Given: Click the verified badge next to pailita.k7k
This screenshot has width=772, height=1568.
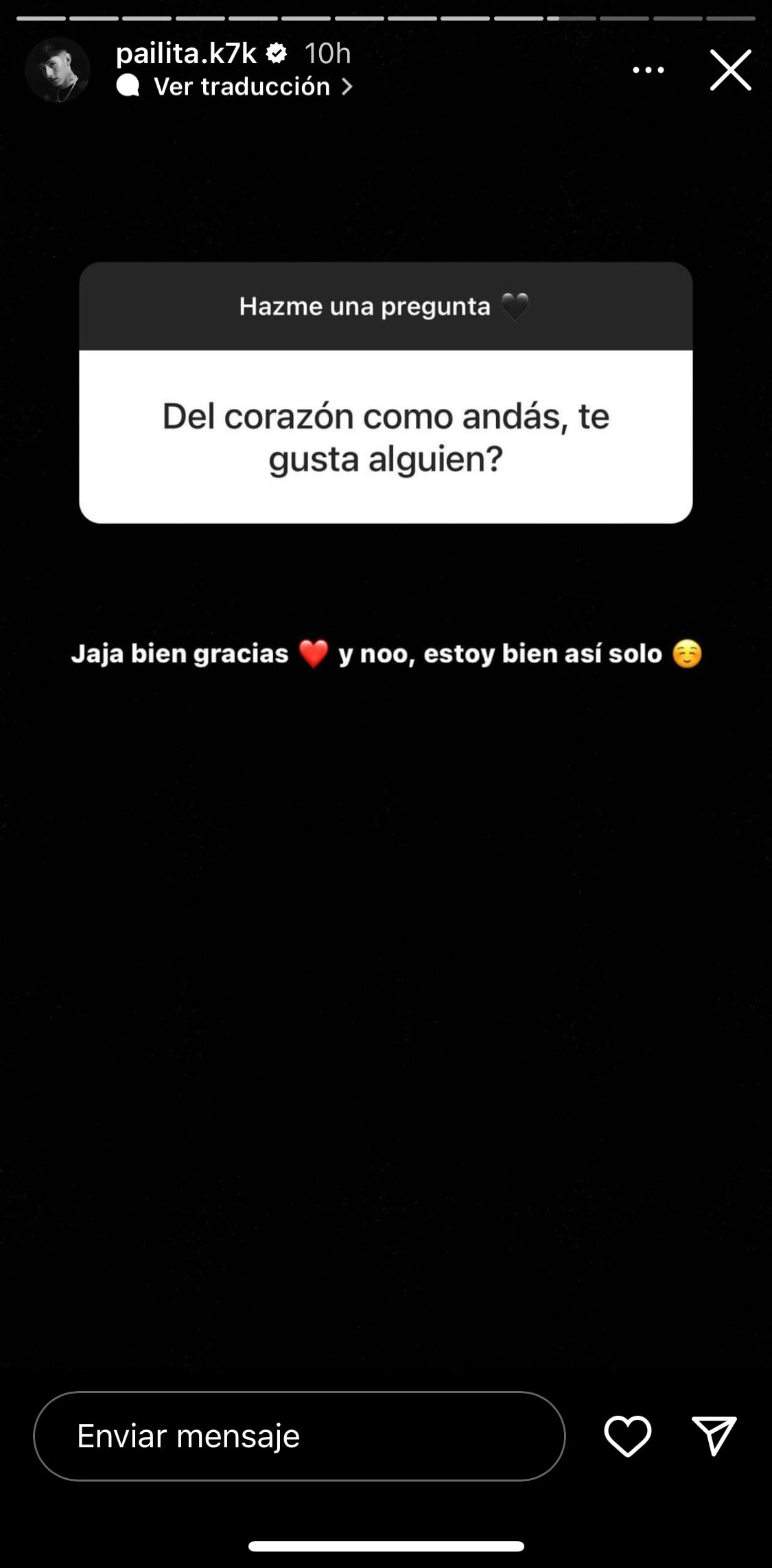Looking at the screenshot, I should (x=277, y=54).
